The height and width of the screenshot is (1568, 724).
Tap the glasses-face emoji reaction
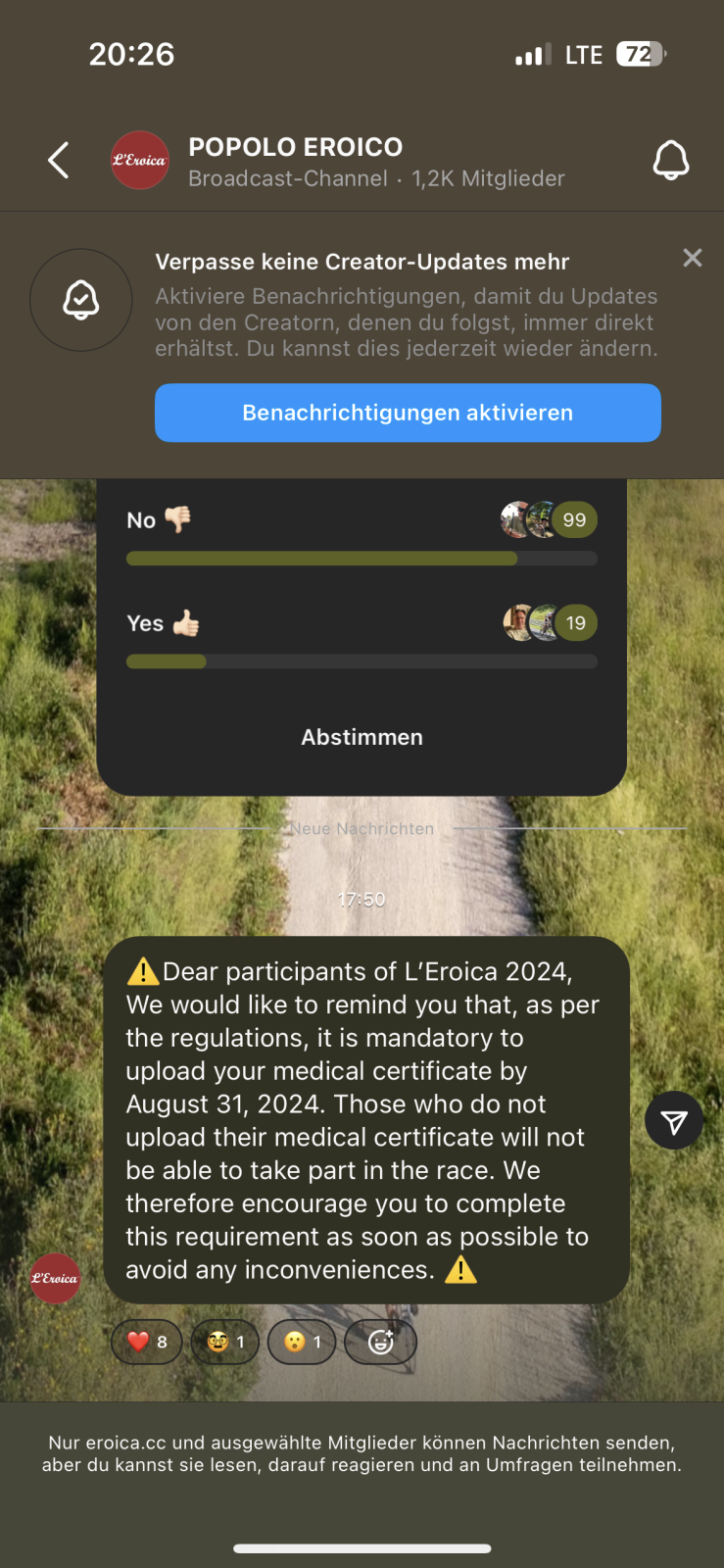(x=225, y=1342)
